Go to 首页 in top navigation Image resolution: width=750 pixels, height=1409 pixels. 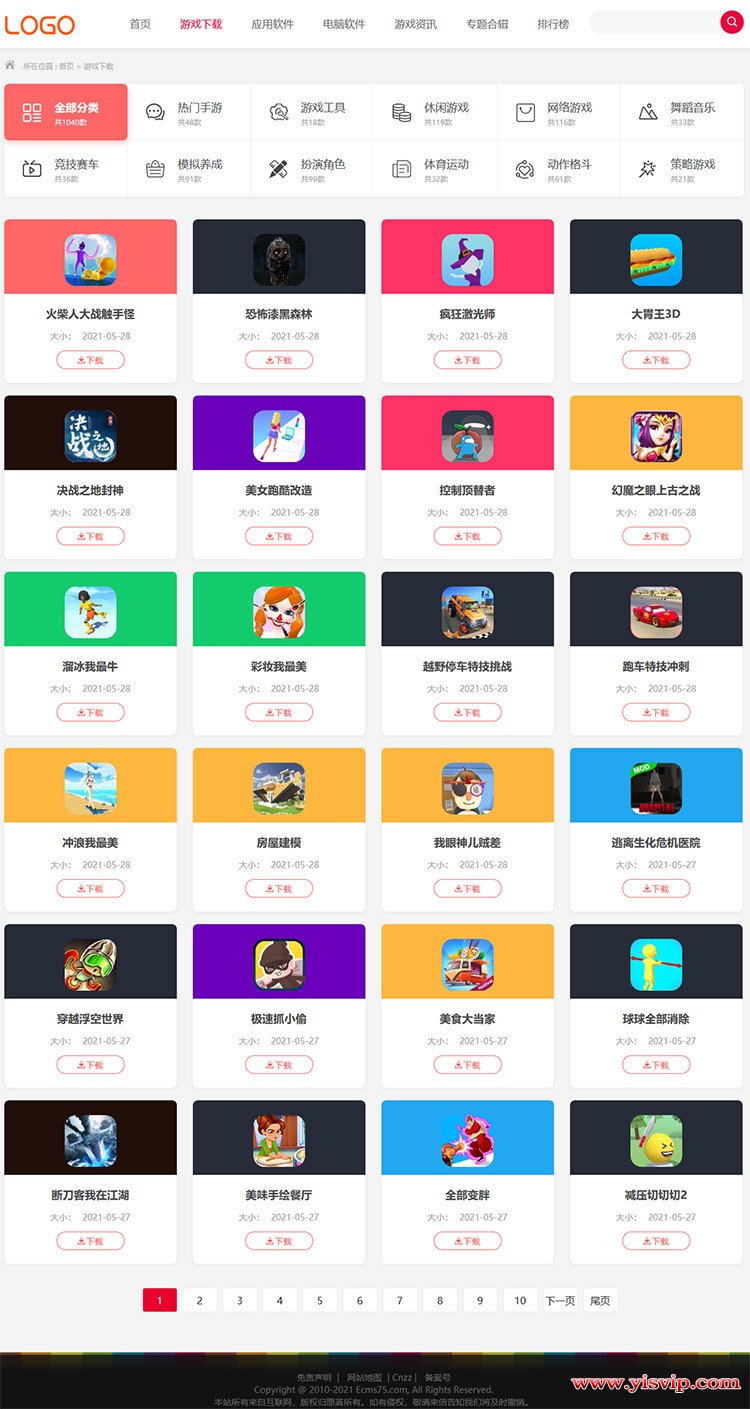140,24
